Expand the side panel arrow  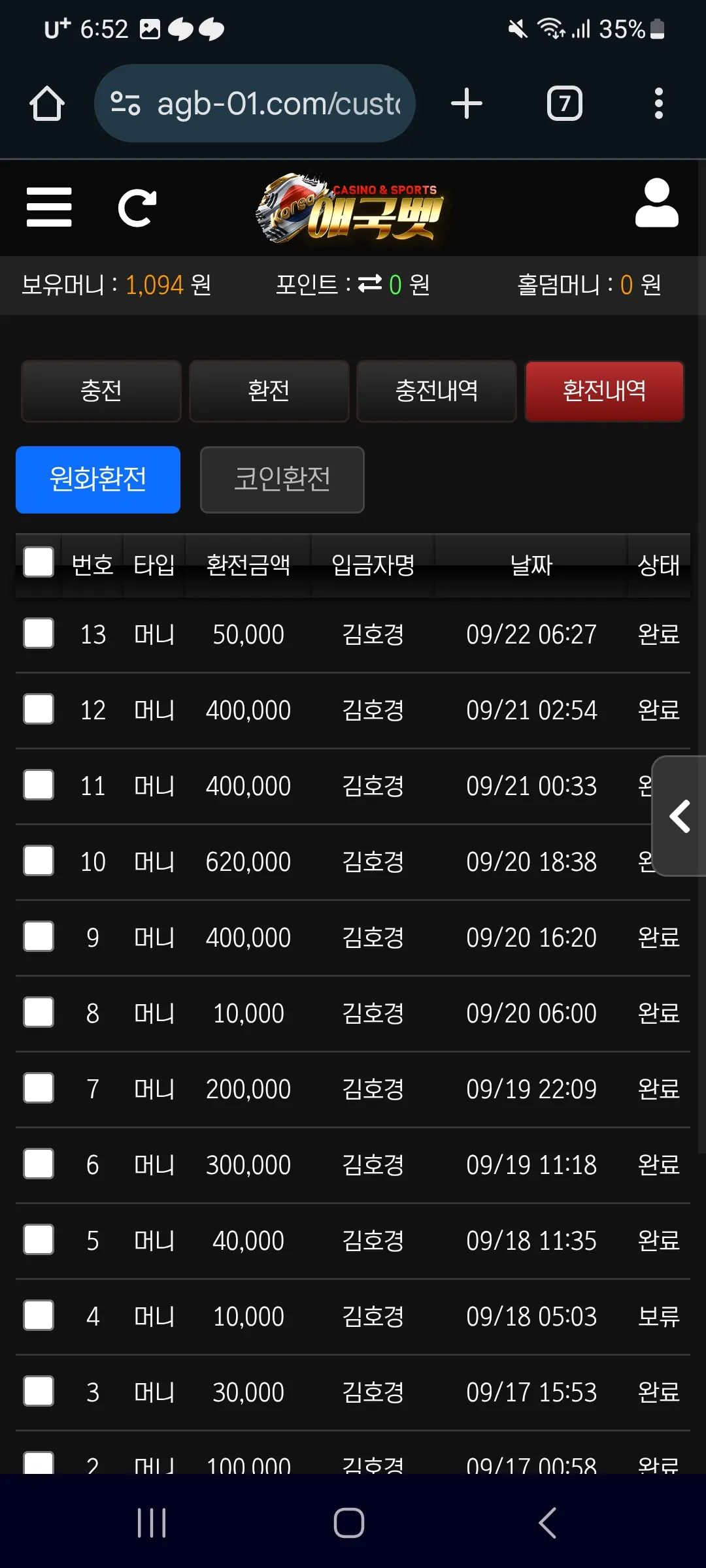coord(680,816)
